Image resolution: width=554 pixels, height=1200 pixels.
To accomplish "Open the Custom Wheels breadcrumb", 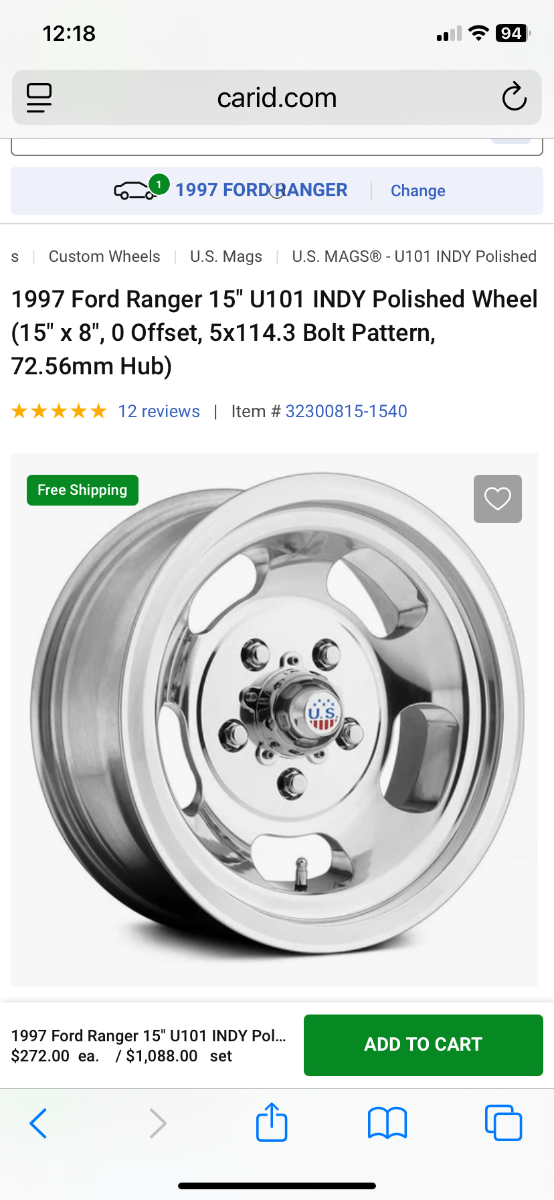I will pyautogui.click(x=104, y=256).
